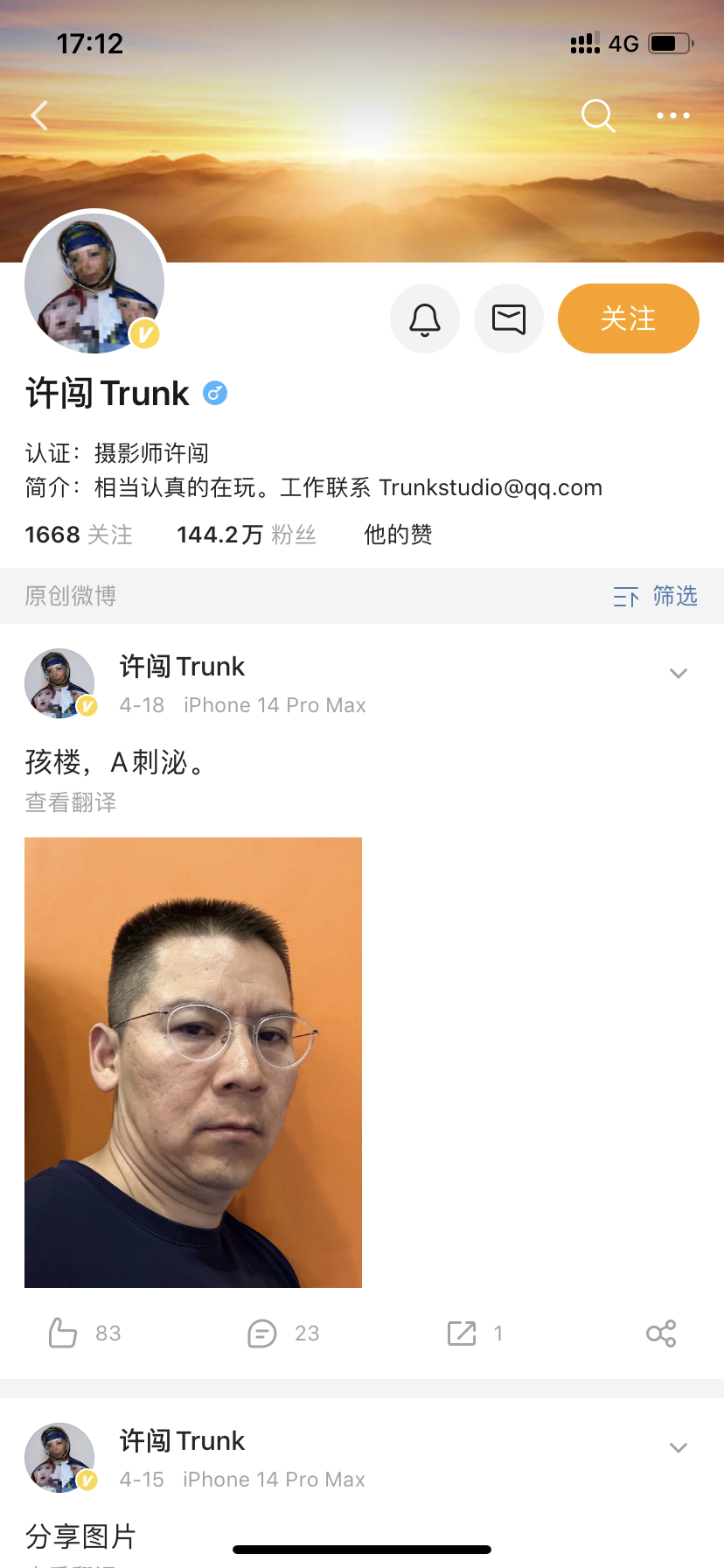Expand the chevron on the 4-15 post
The image size is (724, 1568).
(679, 1447)
